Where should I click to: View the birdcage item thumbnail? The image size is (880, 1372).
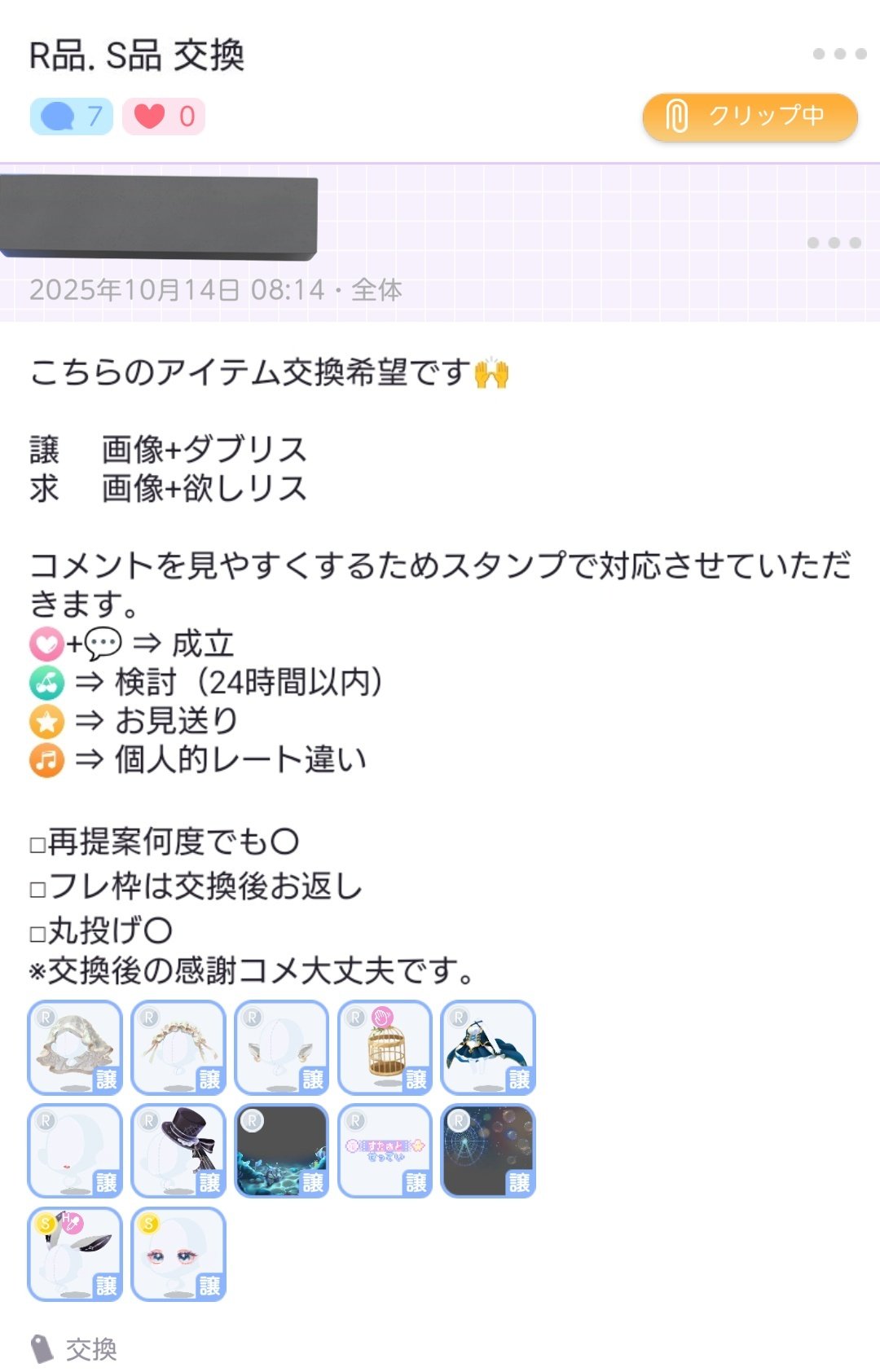click(x=385, y=1048)
